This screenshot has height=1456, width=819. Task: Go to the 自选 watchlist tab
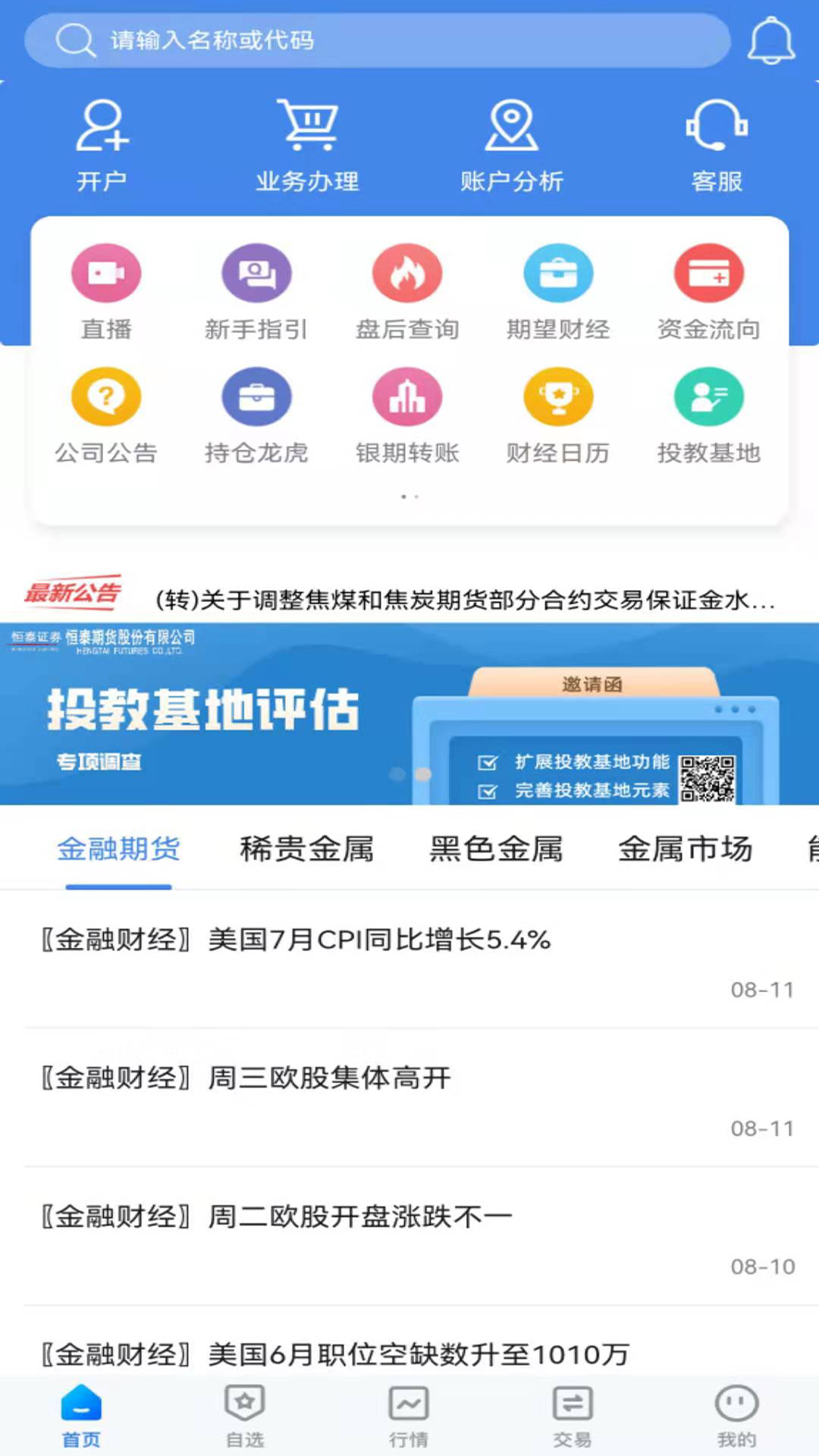click(245, 1415)
